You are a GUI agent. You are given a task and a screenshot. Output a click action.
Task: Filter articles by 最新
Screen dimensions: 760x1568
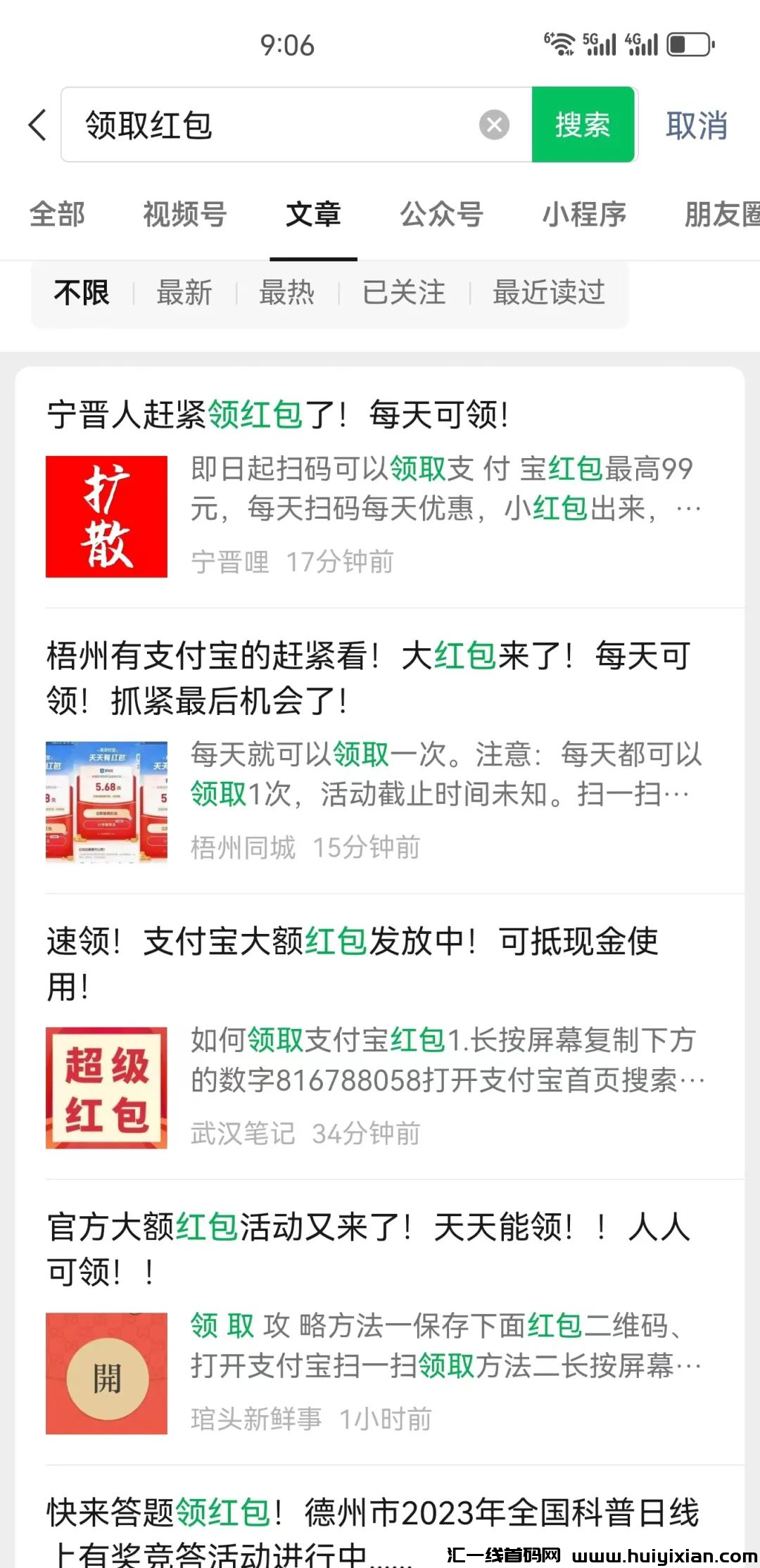[x=184, y=293]
